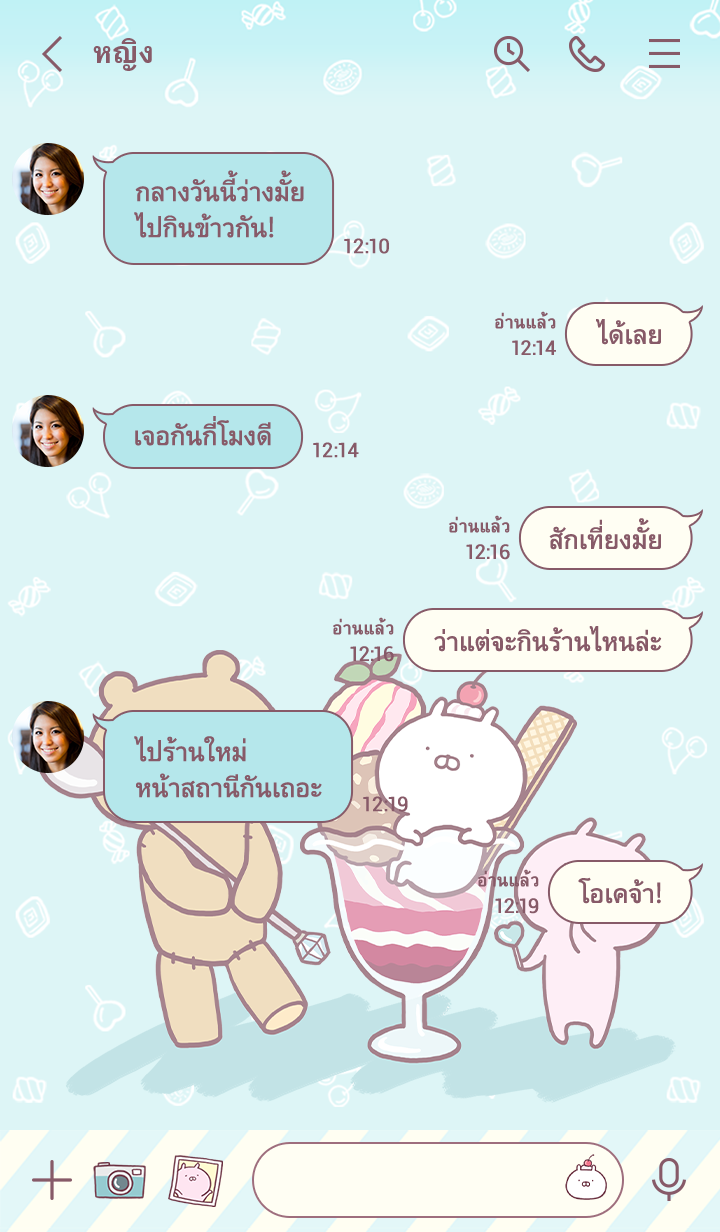Viewport: 720px width, 1232px height.
Task: Open the camera
Action: click(x=119, y=1181)
